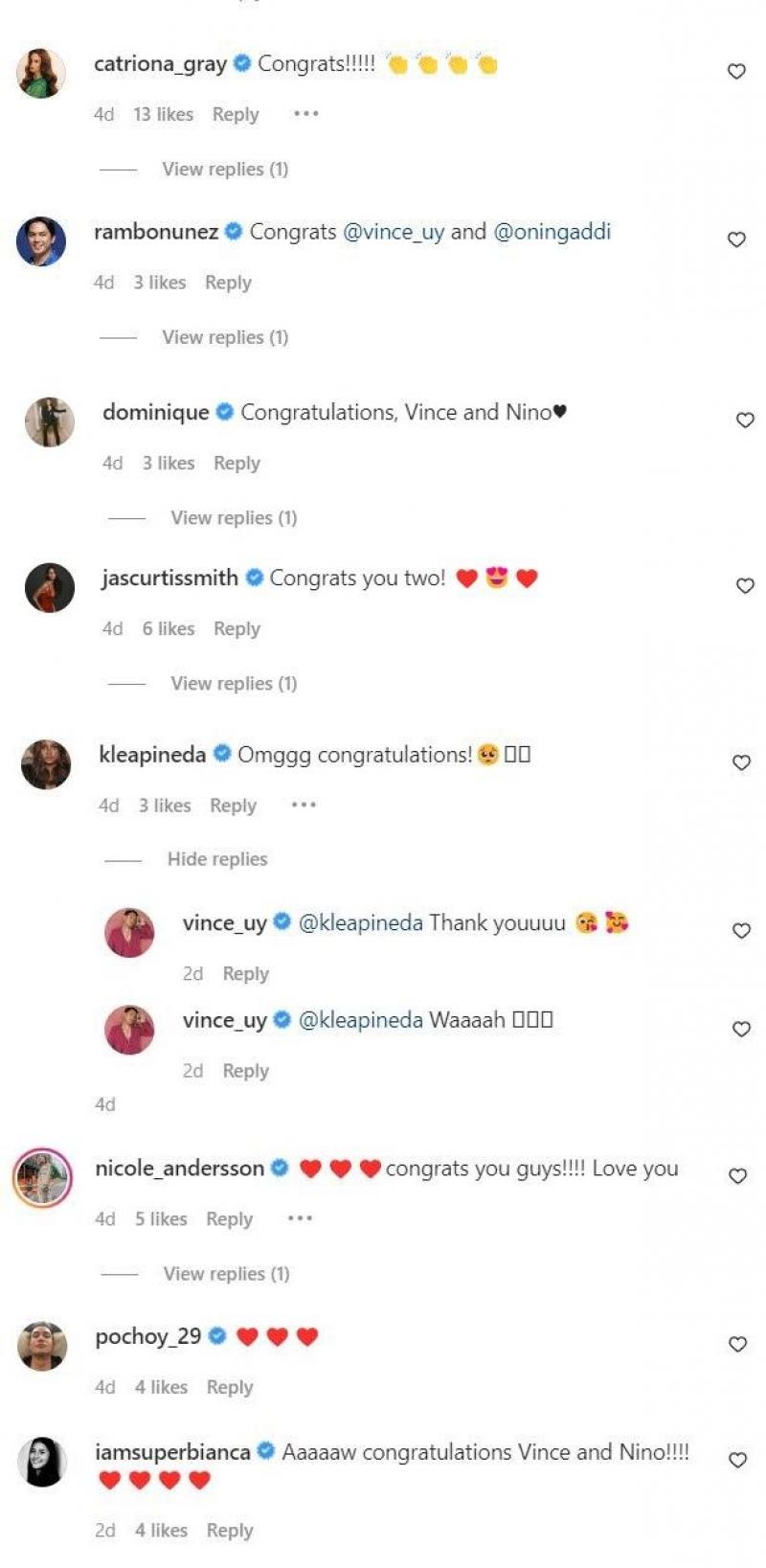
Task: Open @oningaddi mention link
Action: click(x=552, y=232)
